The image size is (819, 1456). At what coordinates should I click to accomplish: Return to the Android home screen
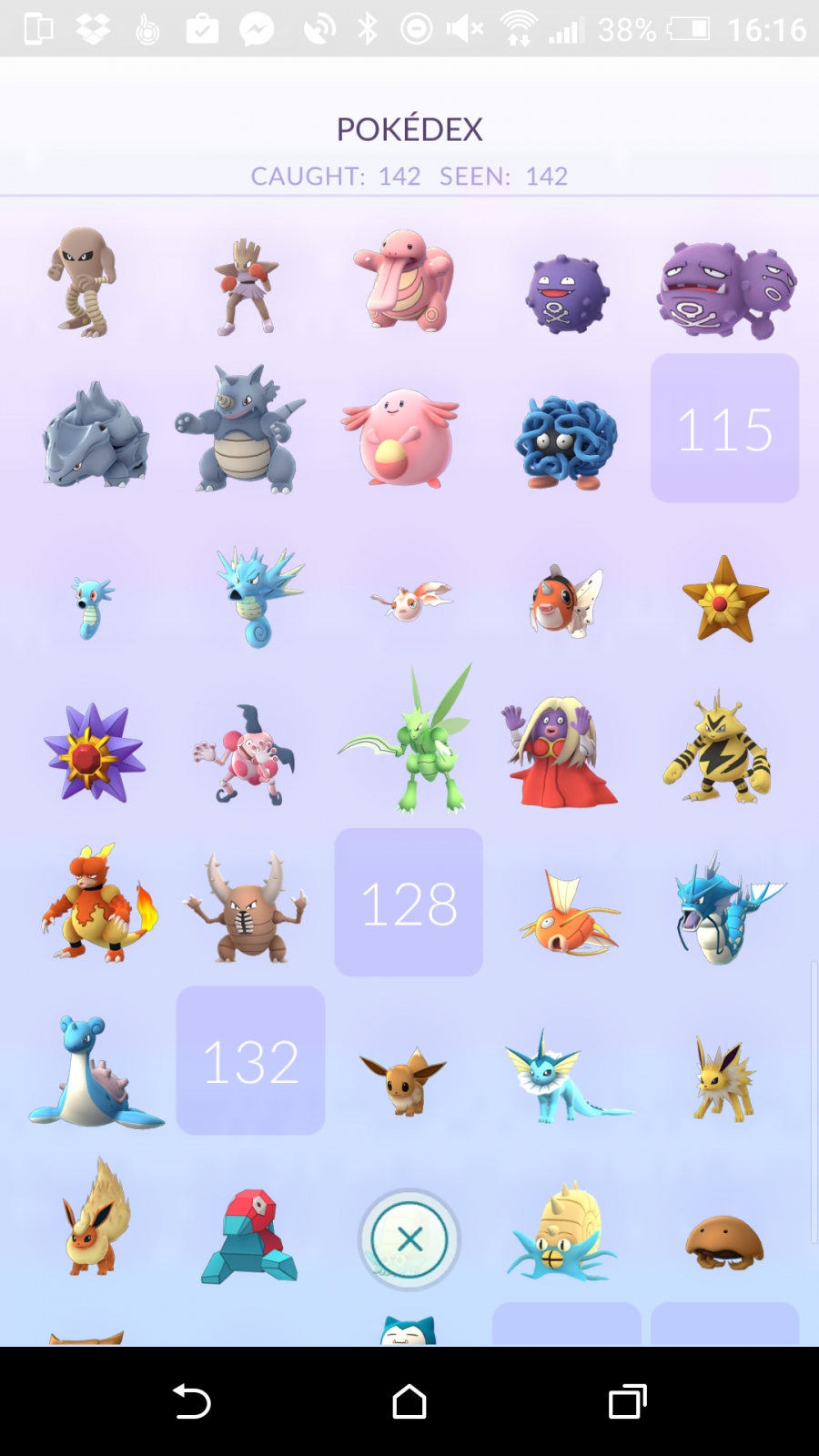(409, 1401)
